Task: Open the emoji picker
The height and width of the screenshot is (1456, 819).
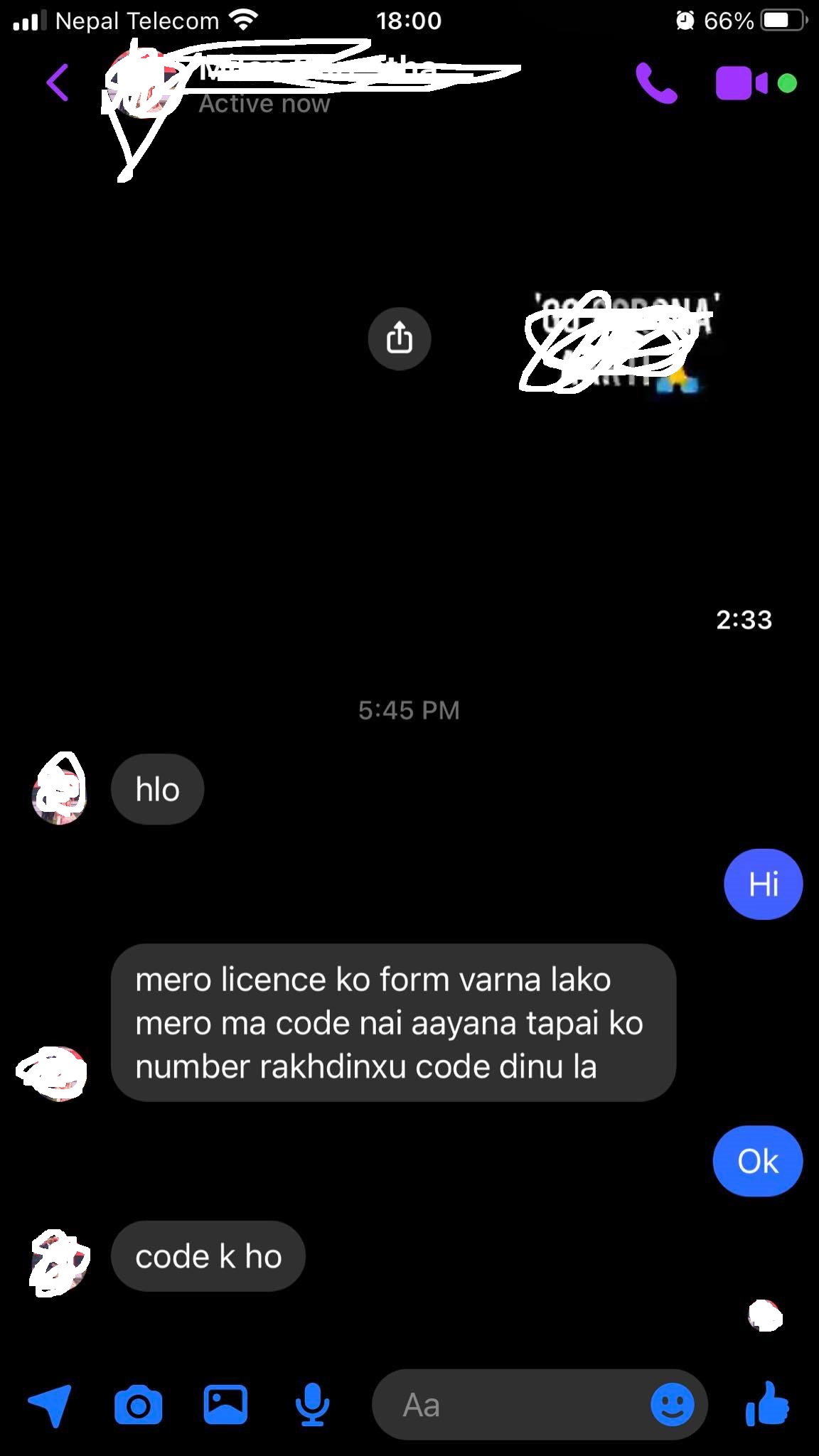Action: tap(672, 1405)
